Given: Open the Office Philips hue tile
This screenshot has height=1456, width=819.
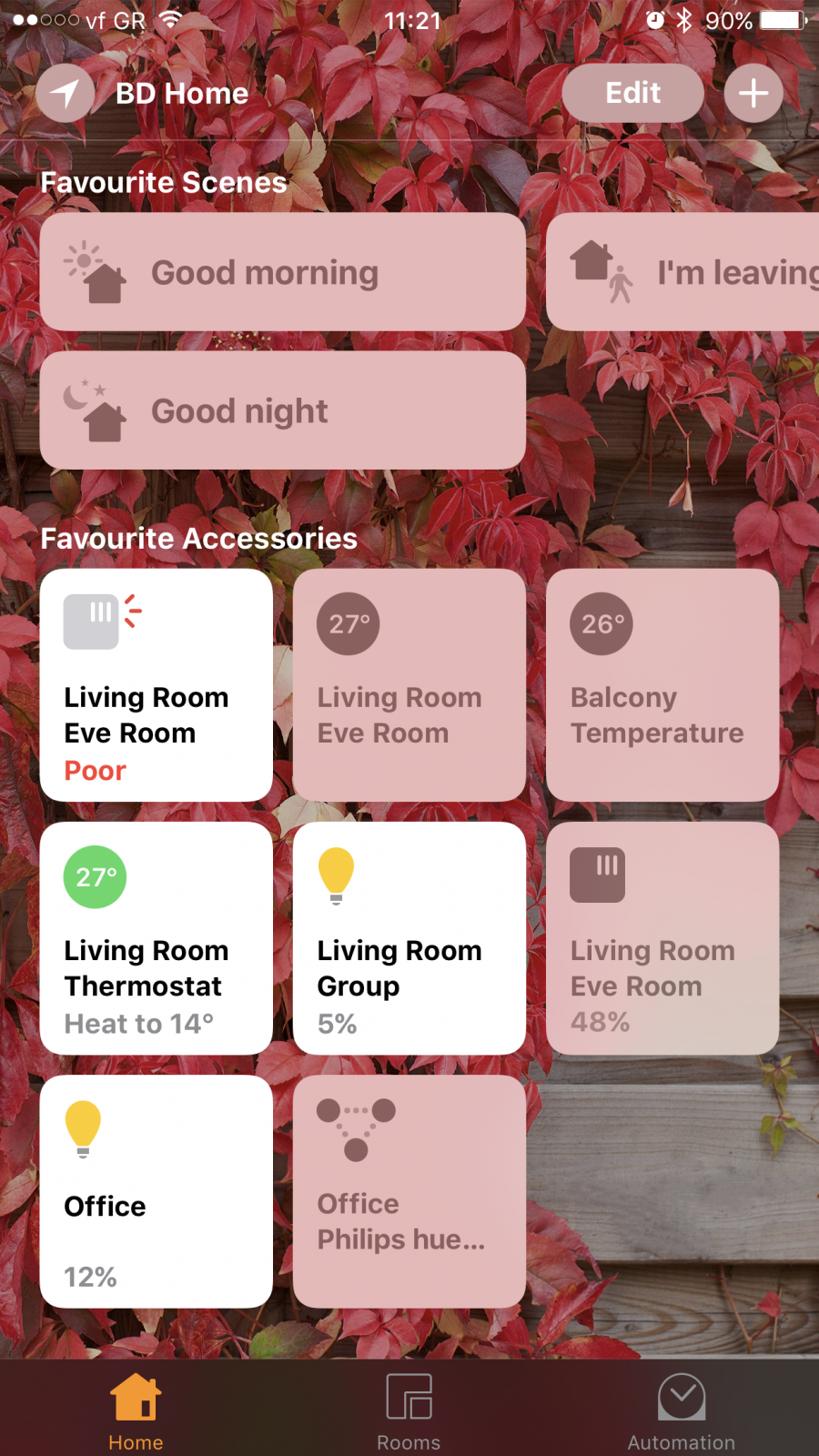Looking at the screenshot, I should (409, 1191).
